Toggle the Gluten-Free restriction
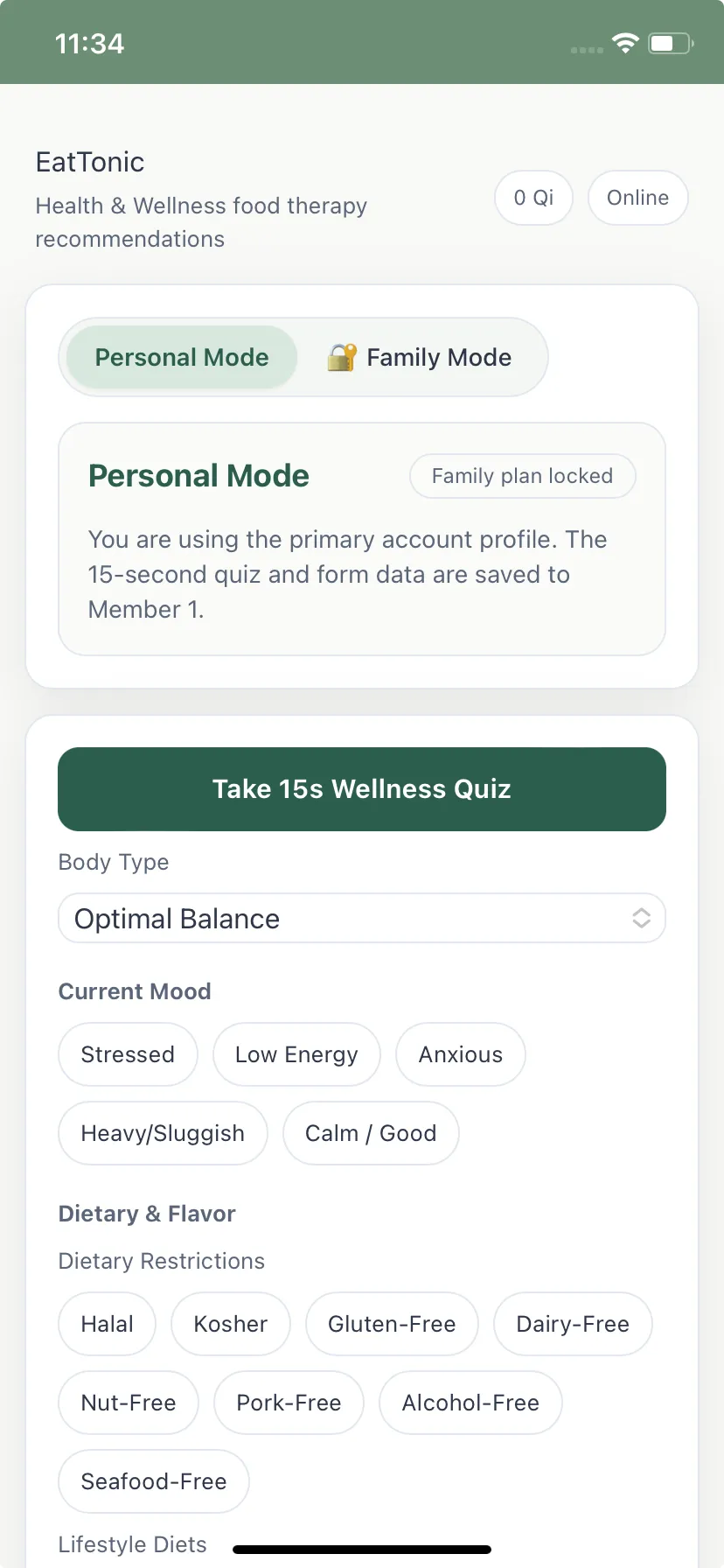 click(x=392, y=1323)
